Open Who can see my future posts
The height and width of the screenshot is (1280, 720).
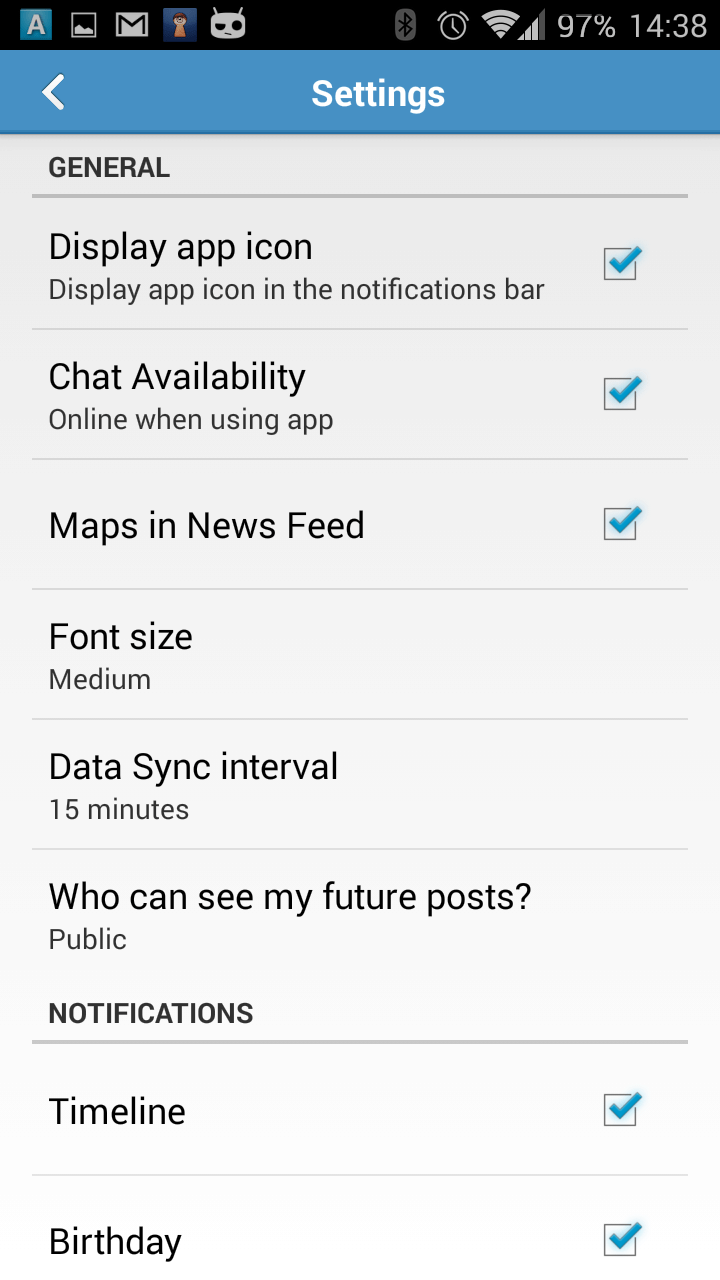(x=360, y=915)
